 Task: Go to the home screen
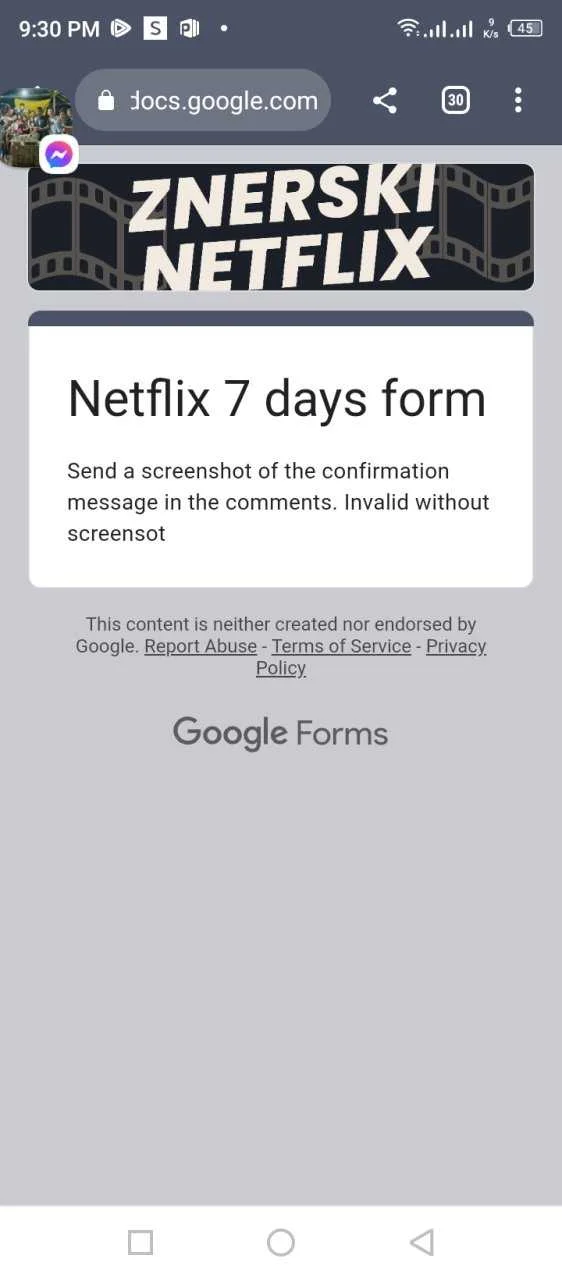[281, 1242]
